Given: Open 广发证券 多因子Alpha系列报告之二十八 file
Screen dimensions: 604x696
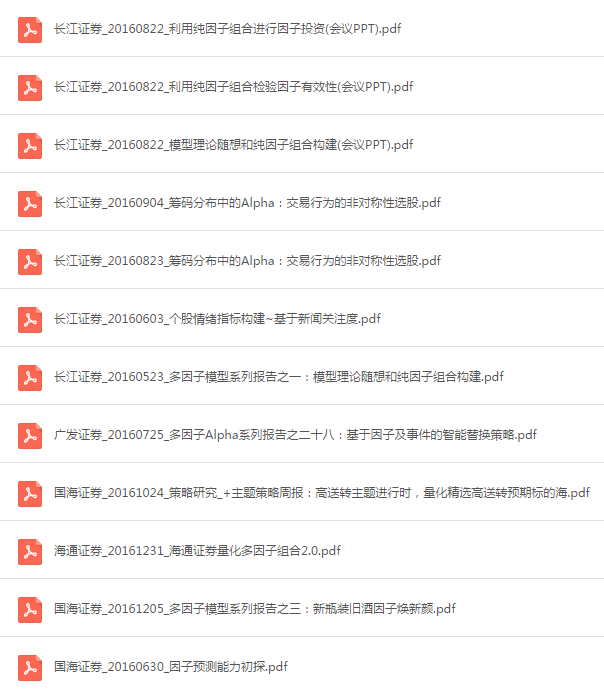Looking at the screenshot, I should (295, 435).
